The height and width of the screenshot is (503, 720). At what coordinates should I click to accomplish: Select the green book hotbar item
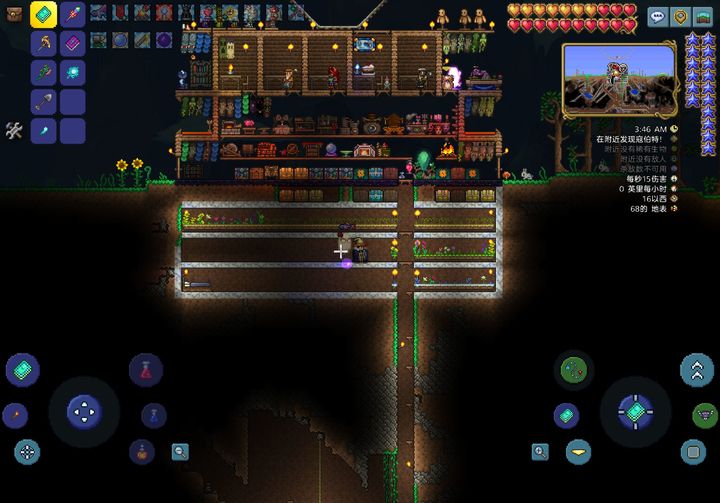(x=44, y=15)
